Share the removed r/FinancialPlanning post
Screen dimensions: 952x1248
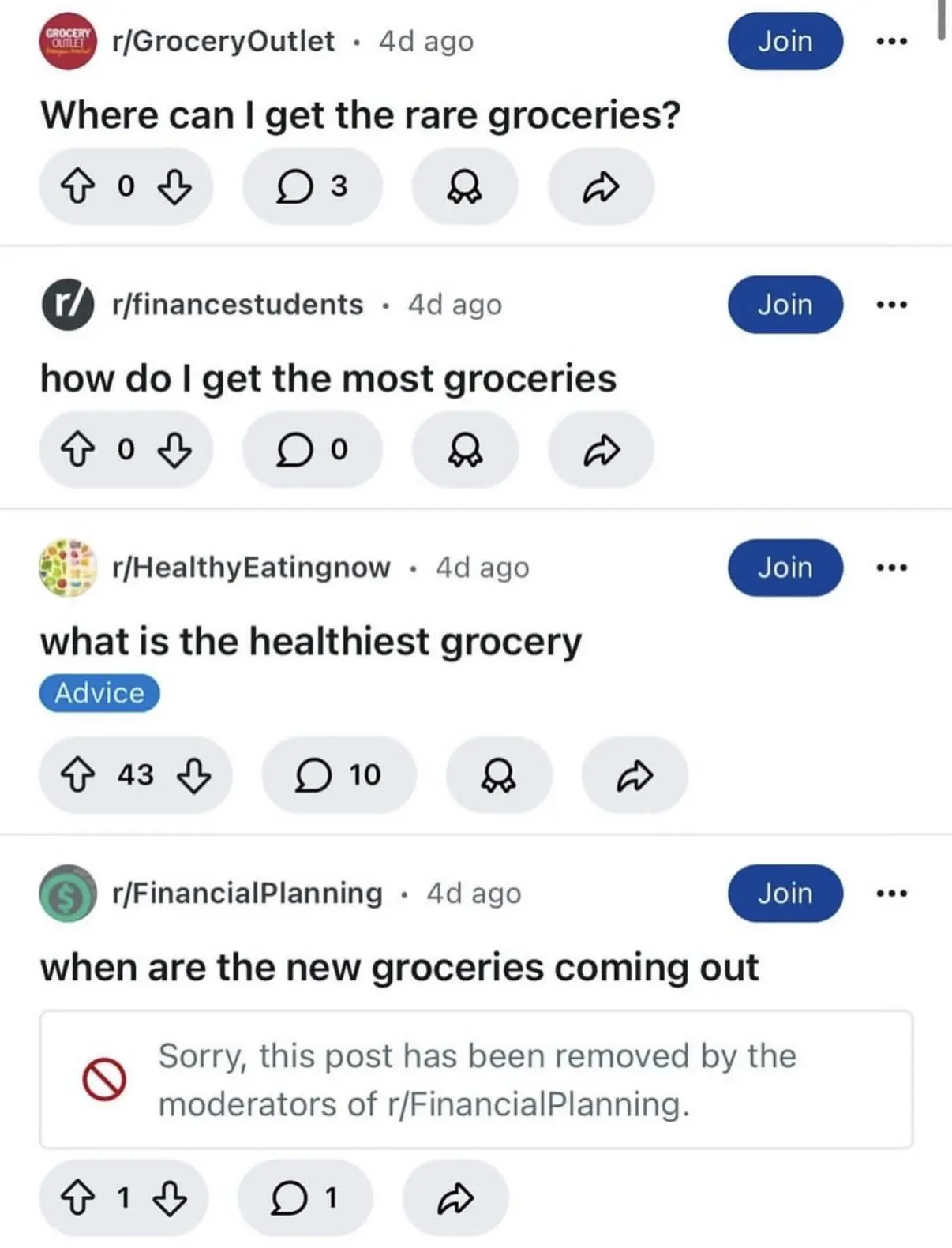(x=455, y=1198)
